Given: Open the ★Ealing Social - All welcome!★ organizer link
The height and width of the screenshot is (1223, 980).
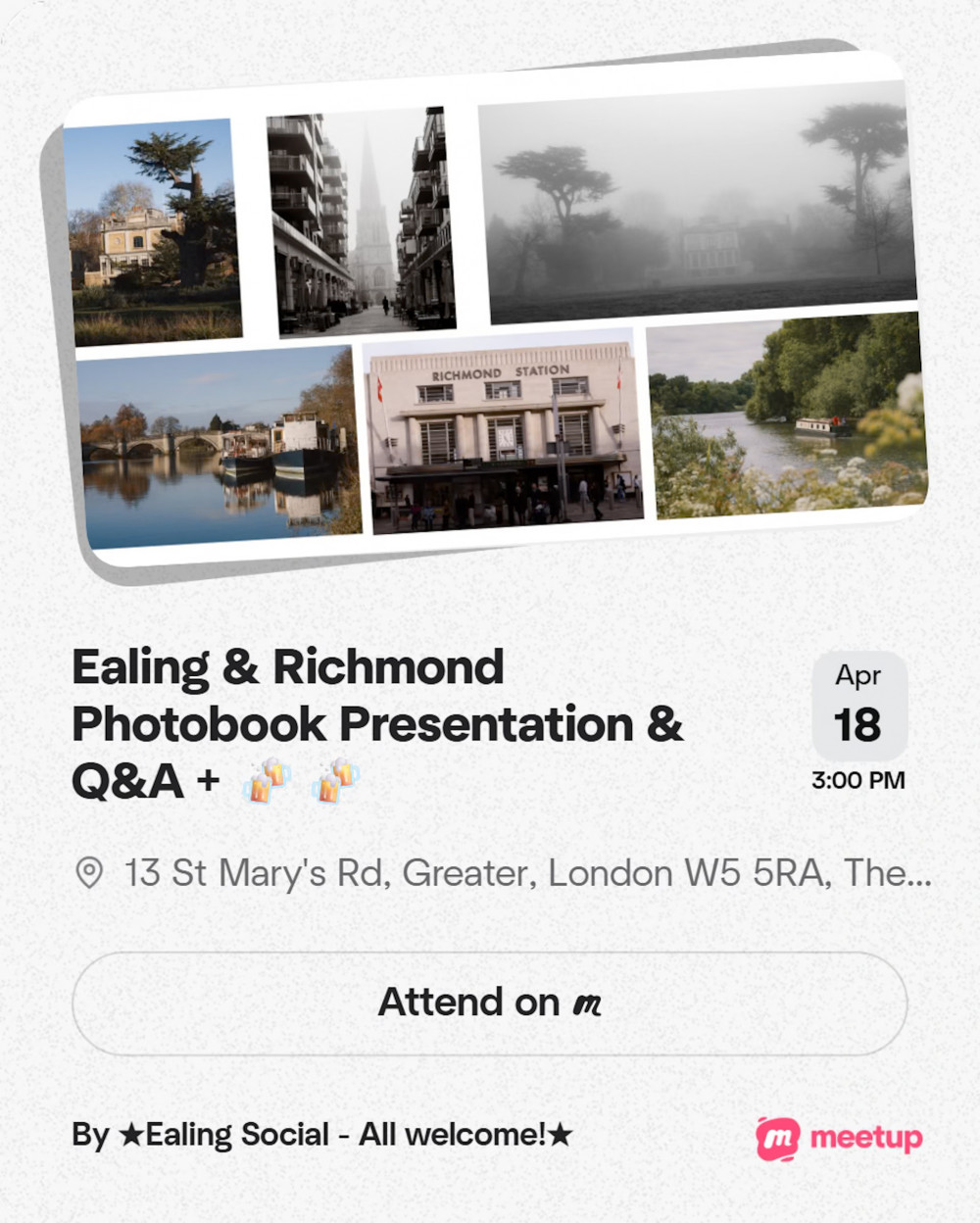Looking at the screenshot, I should 320,1135.
